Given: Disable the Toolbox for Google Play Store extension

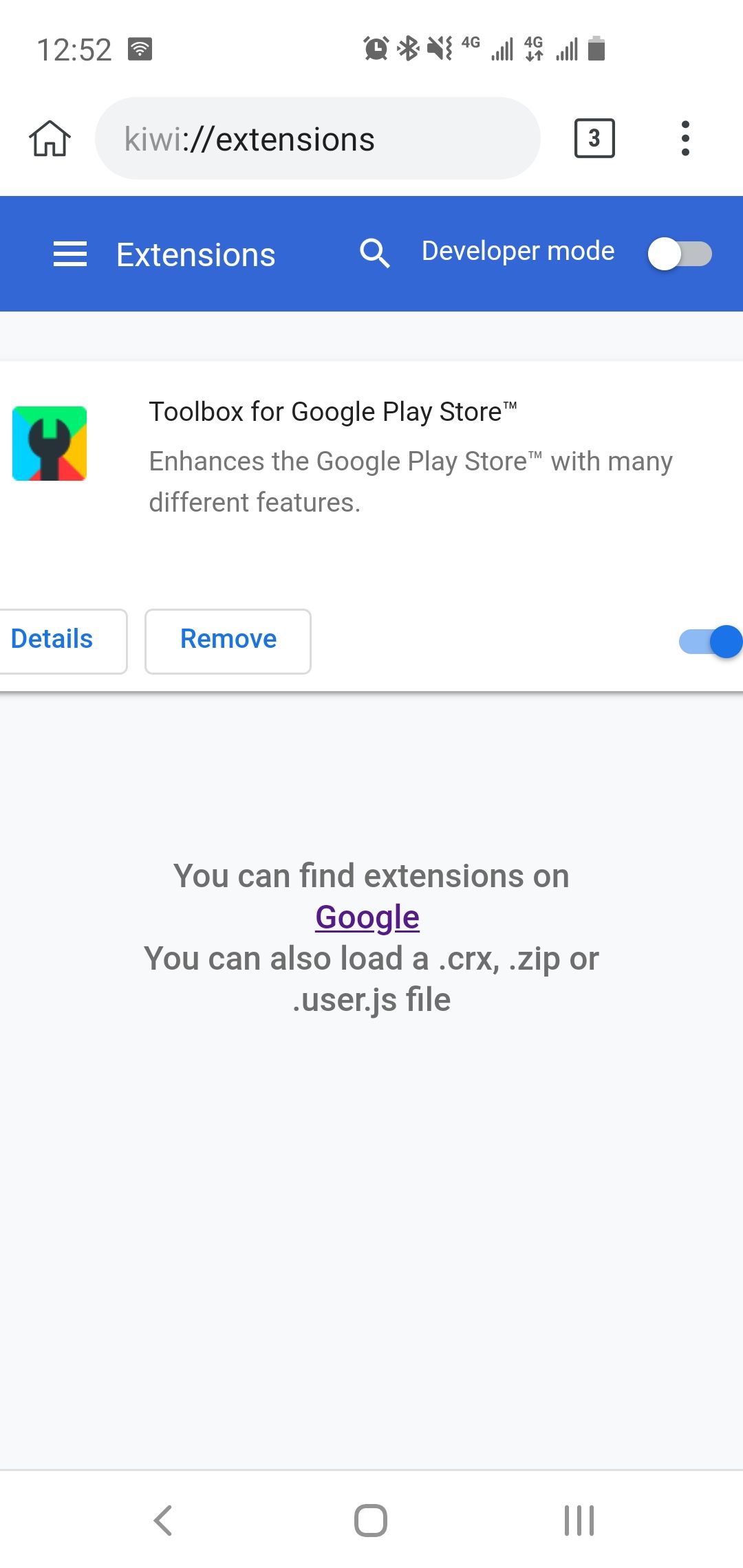Looking at the screenshot, I should (x=710, y=641).
